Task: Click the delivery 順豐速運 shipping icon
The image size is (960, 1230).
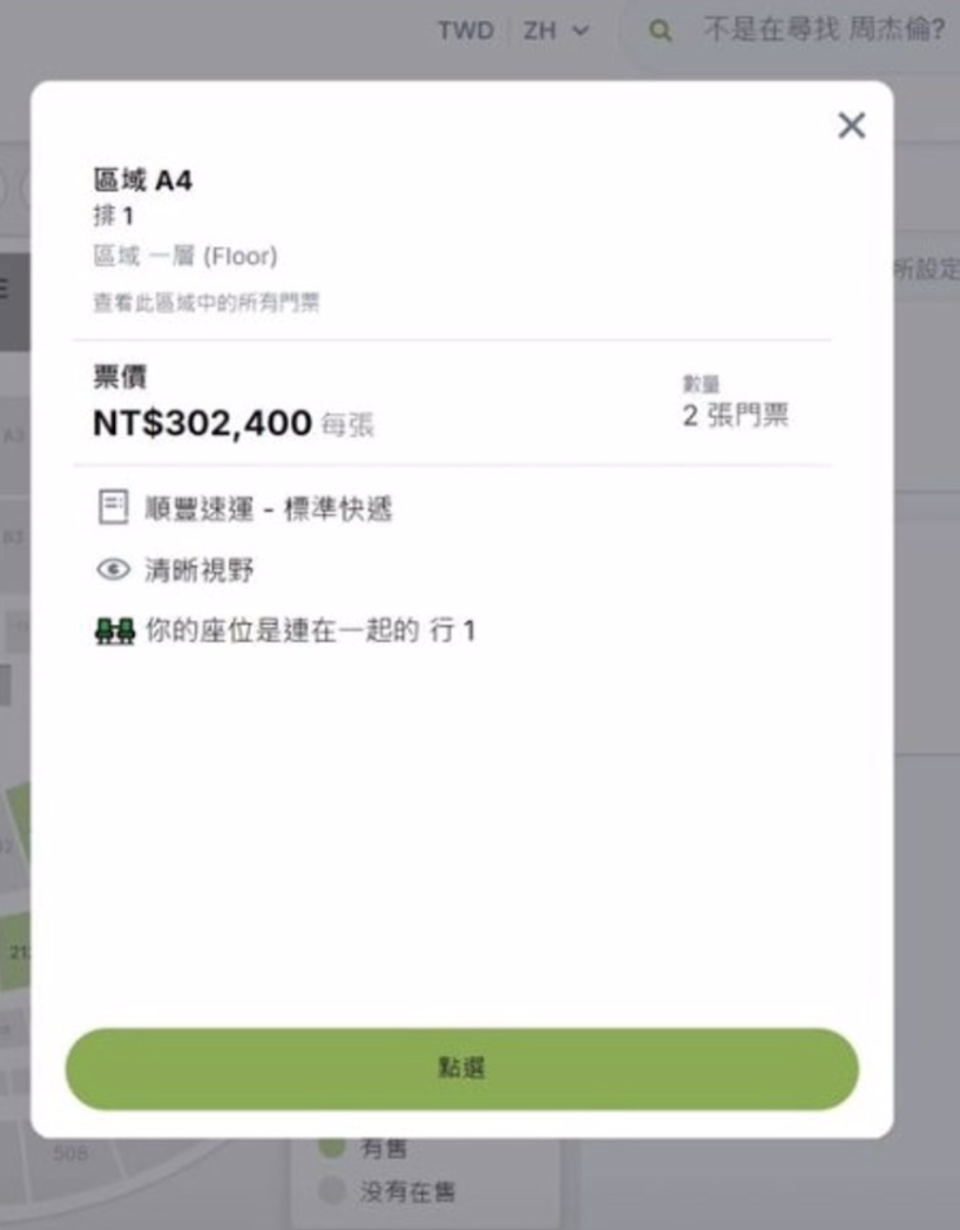Action: [113, 509]
